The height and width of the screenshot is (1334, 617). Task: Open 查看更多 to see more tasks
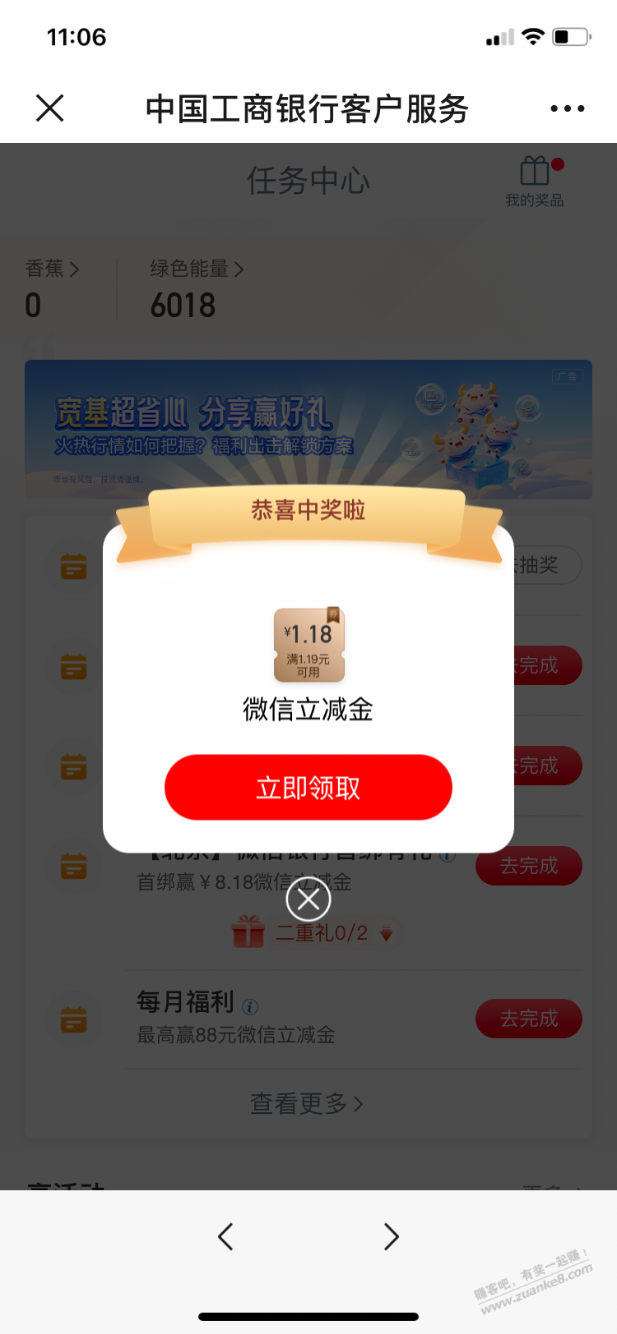(307, 1104)
